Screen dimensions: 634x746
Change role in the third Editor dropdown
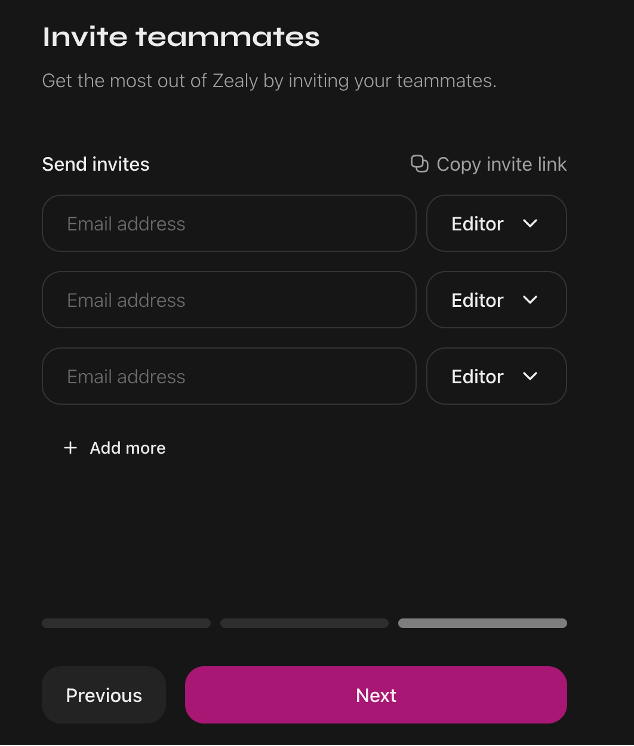(x=497, y=376)
